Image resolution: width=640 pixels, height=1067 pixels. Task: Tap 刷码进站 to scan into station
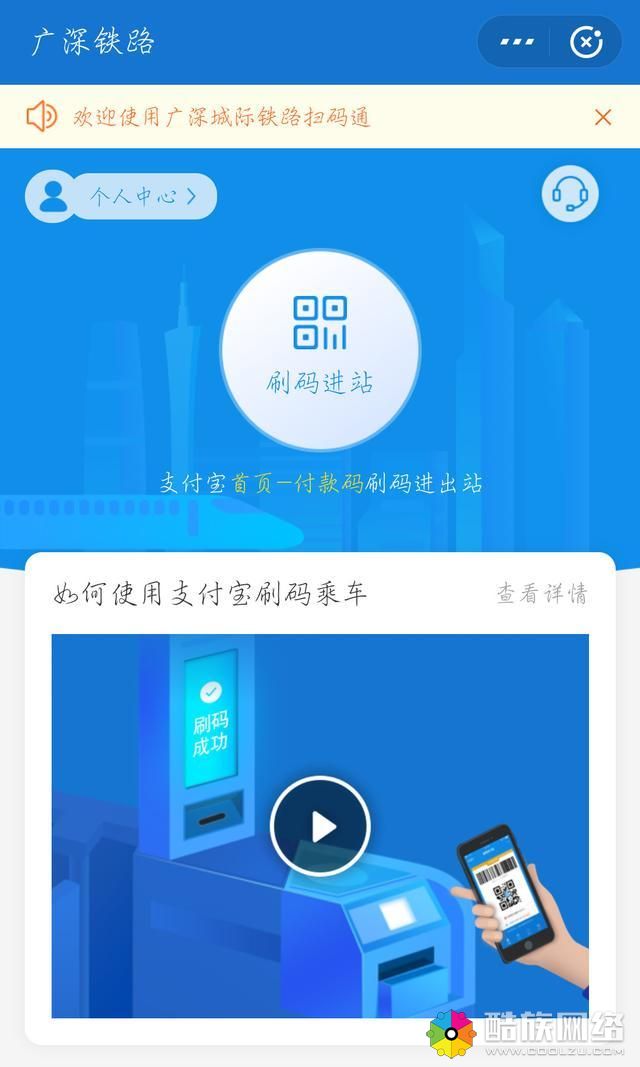pos(320,348)
